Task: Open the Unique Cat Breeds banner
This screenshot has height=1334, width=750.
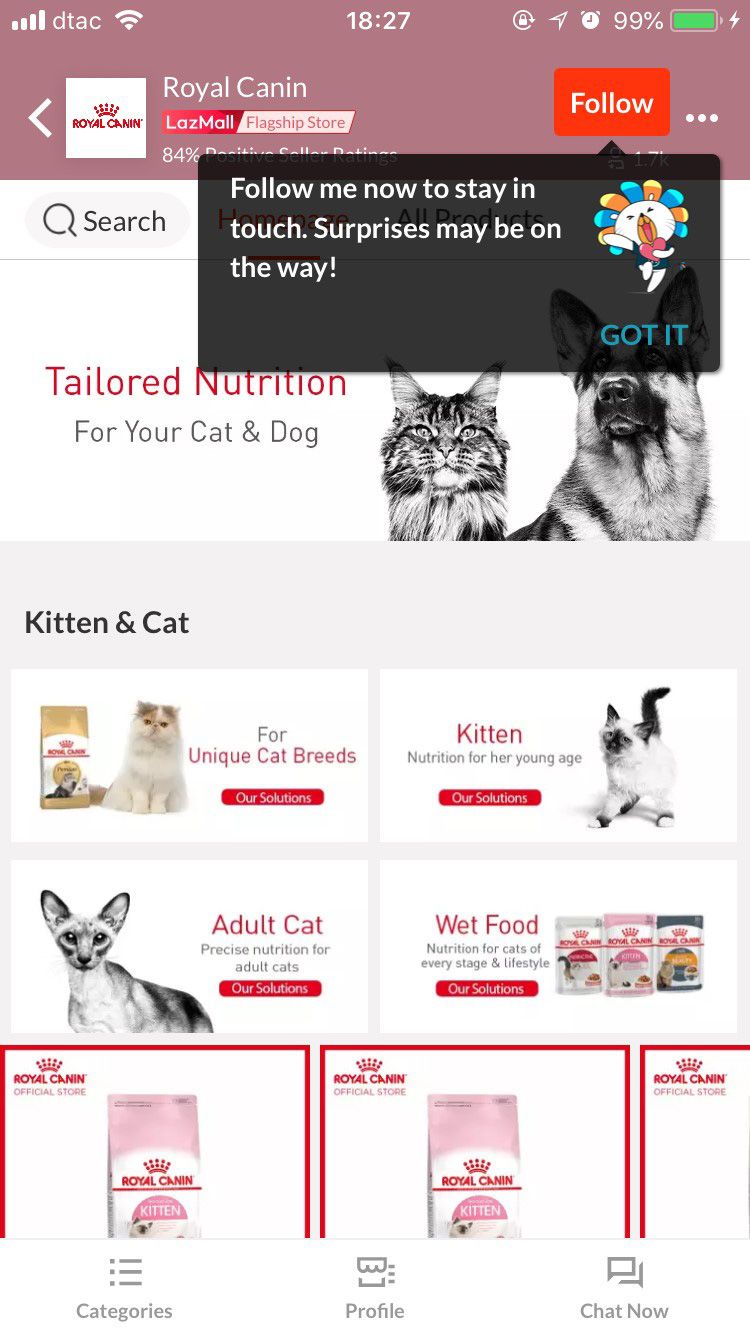Action: pos(189,755)
